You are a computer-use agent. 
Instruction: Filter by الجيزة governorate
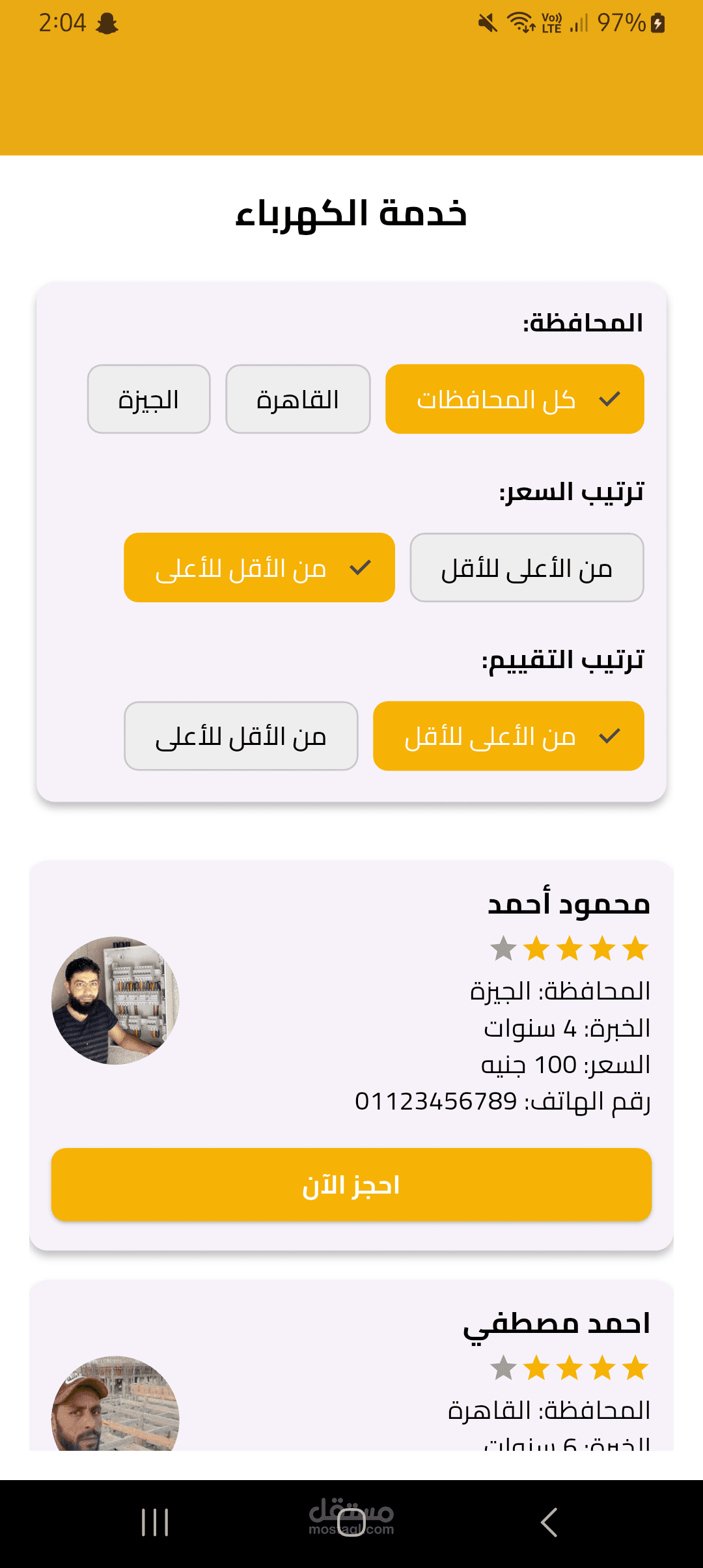coord(149,399)
